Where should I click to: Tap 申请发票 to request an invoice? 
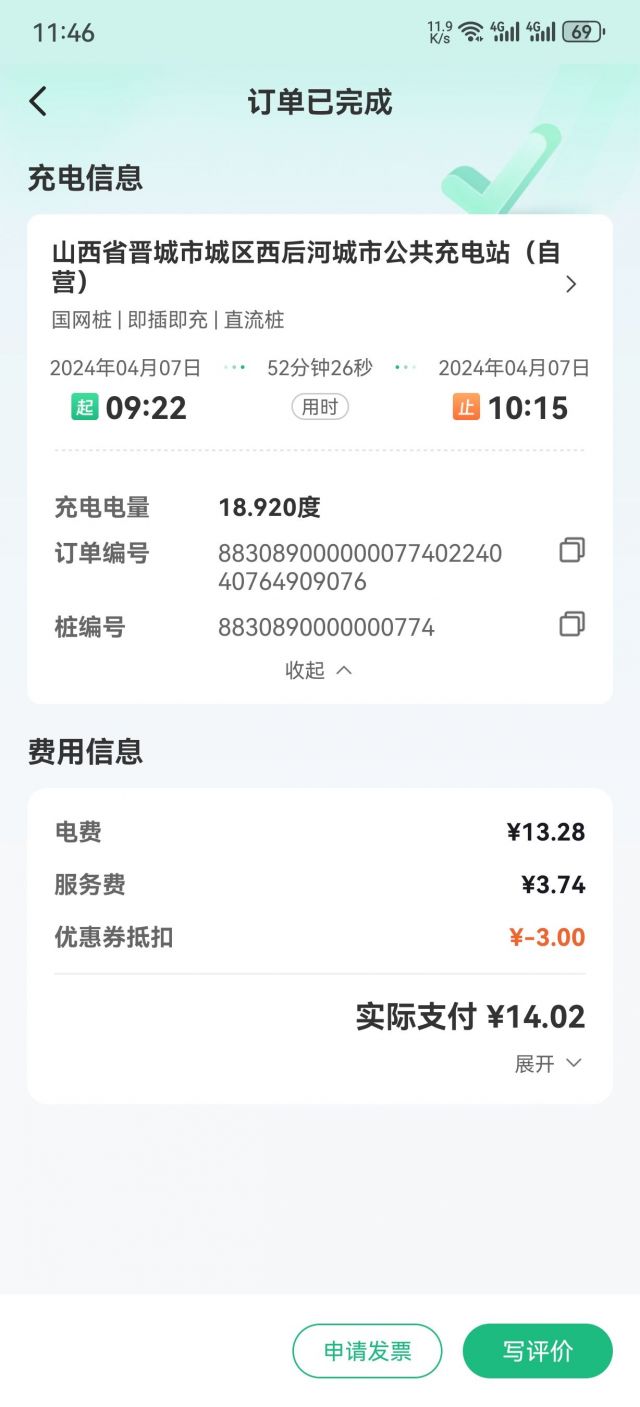(x=367, y=1351)
